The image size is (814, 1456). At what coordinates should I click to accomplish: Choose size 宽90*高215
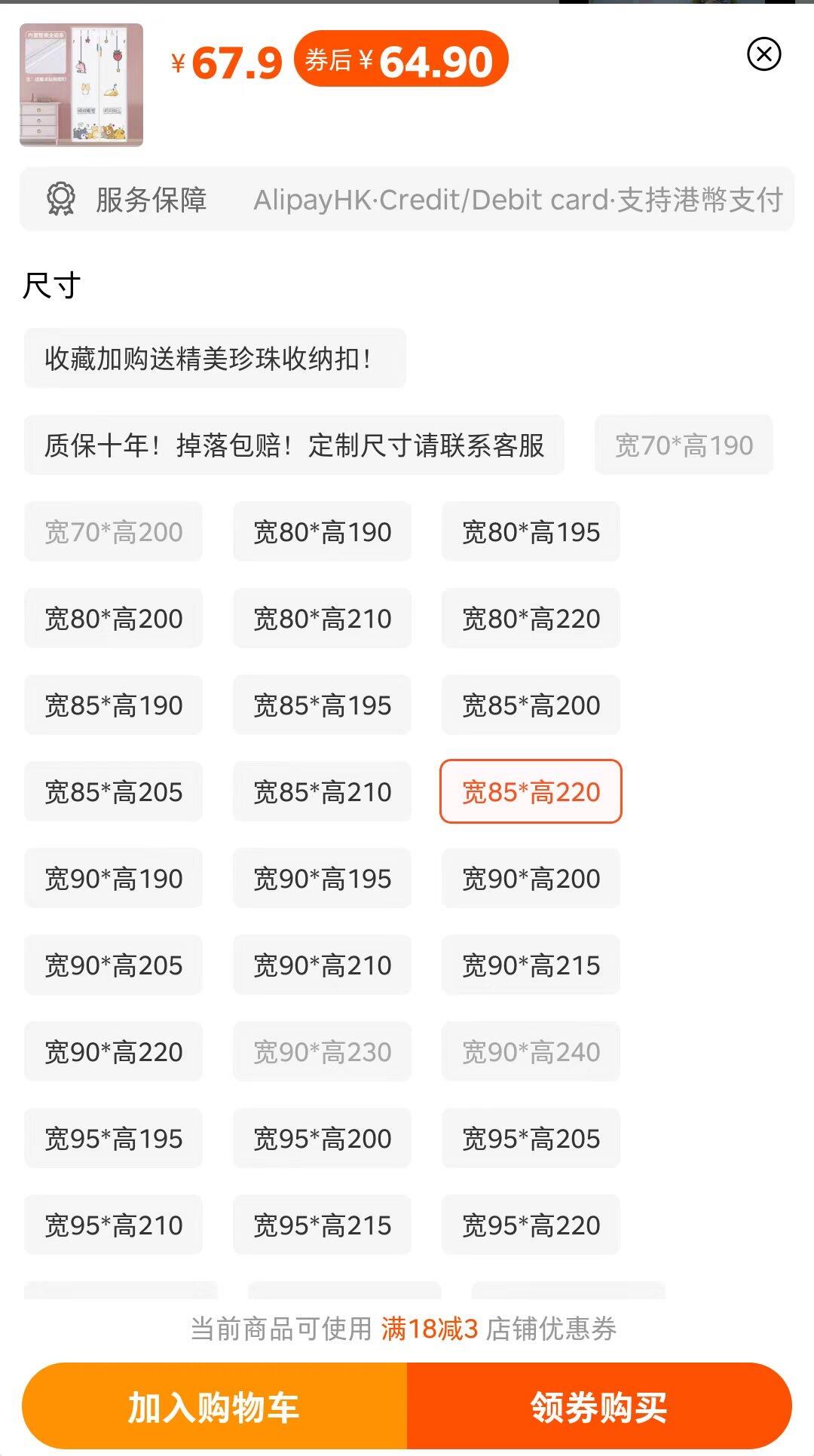[x=531, y=965]
